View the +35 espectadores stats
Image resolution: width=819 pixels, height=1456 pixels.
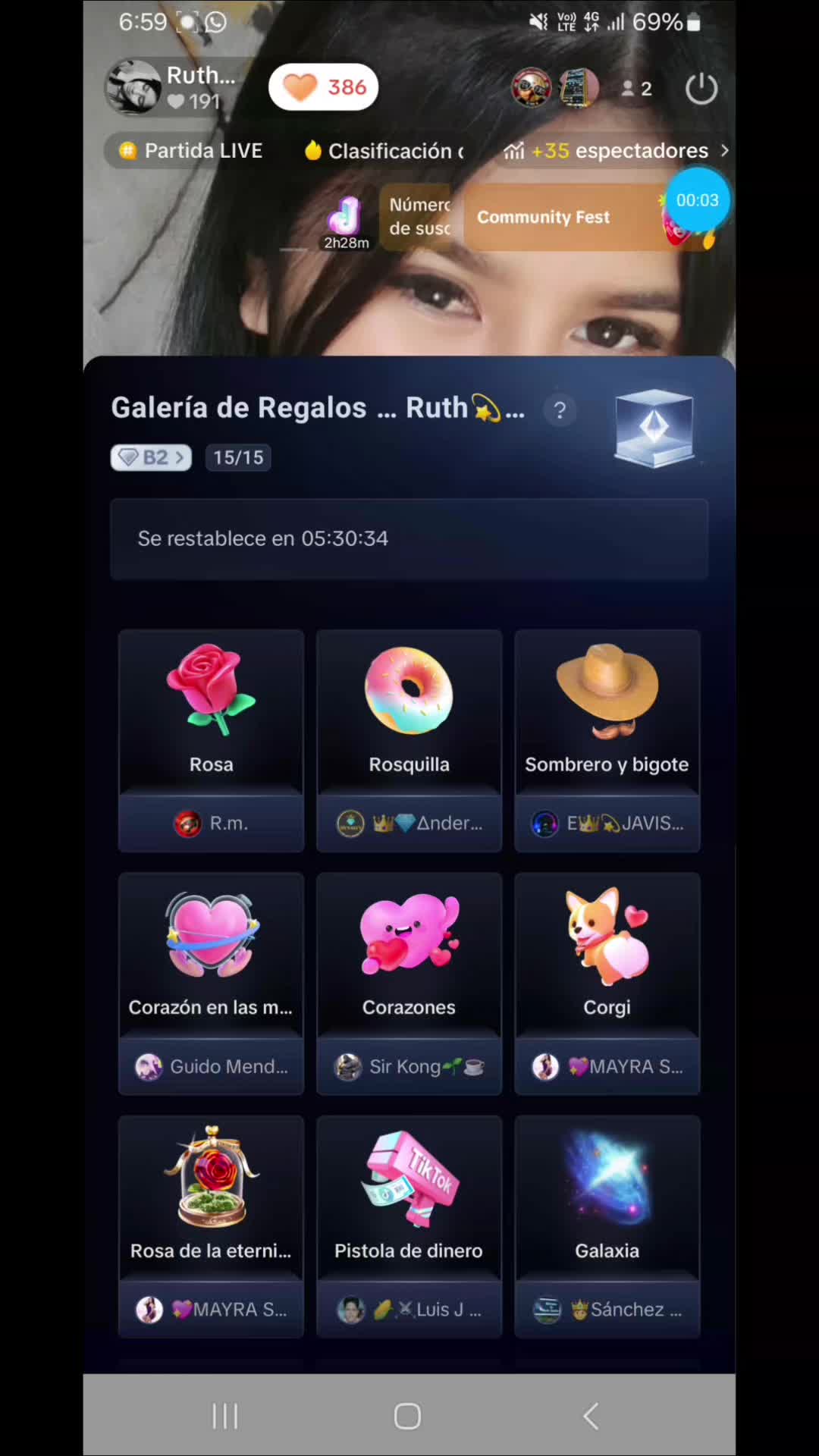616,151
